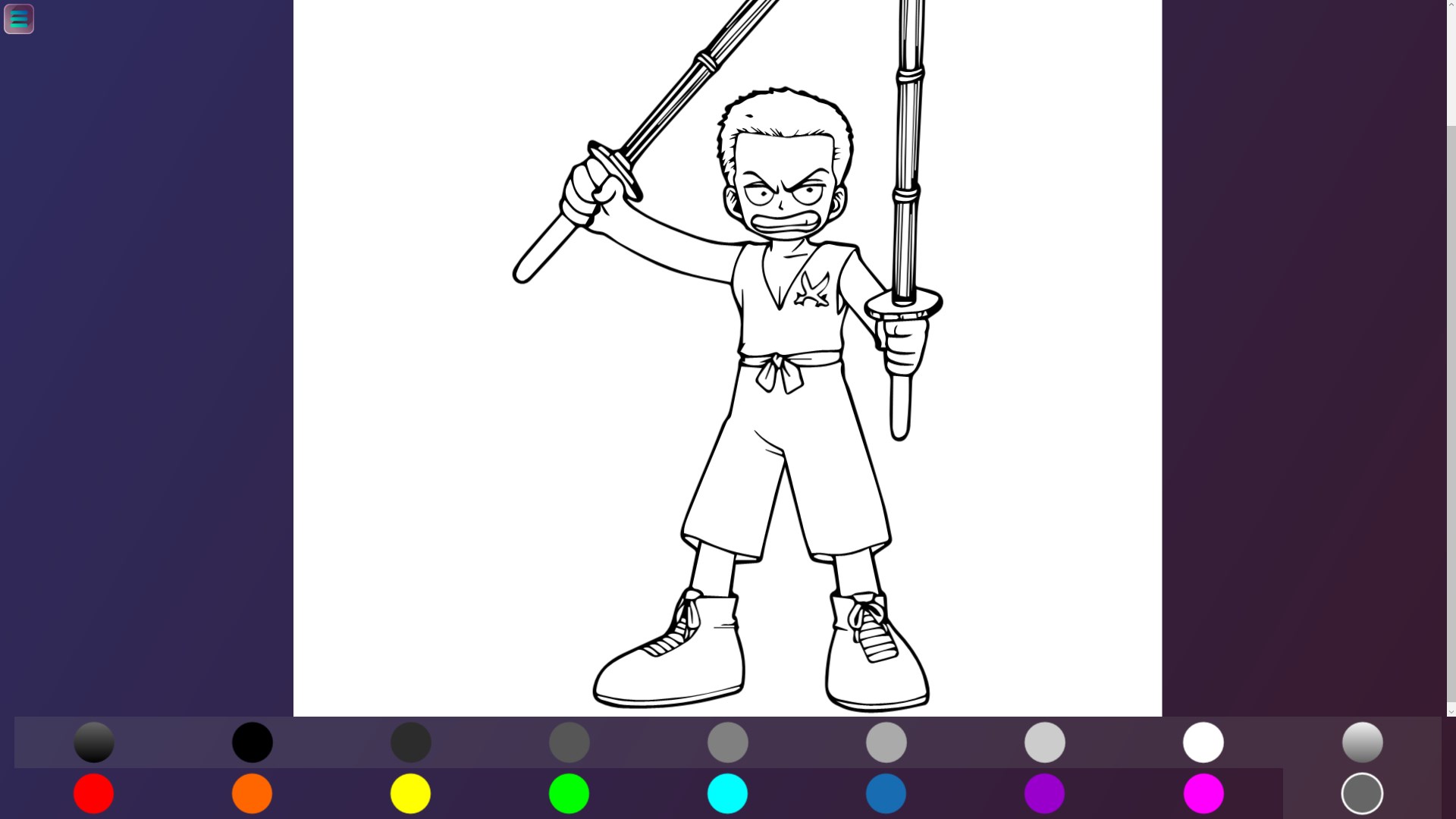The image size is (1456, 819).
Task: Select the black gradient swatch
Action: (x=93, y=742)
